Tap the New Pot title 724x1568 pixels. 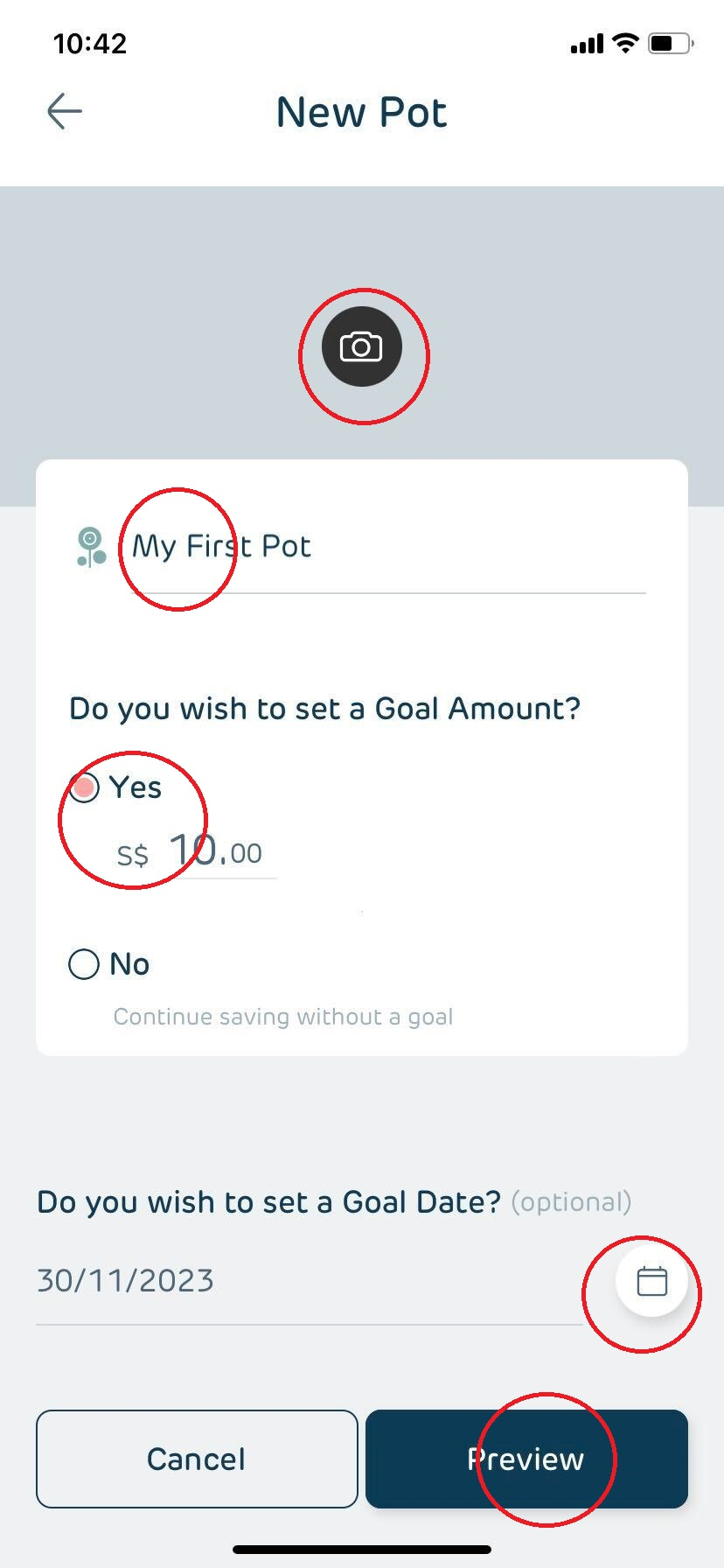click(x=360, y=112)
